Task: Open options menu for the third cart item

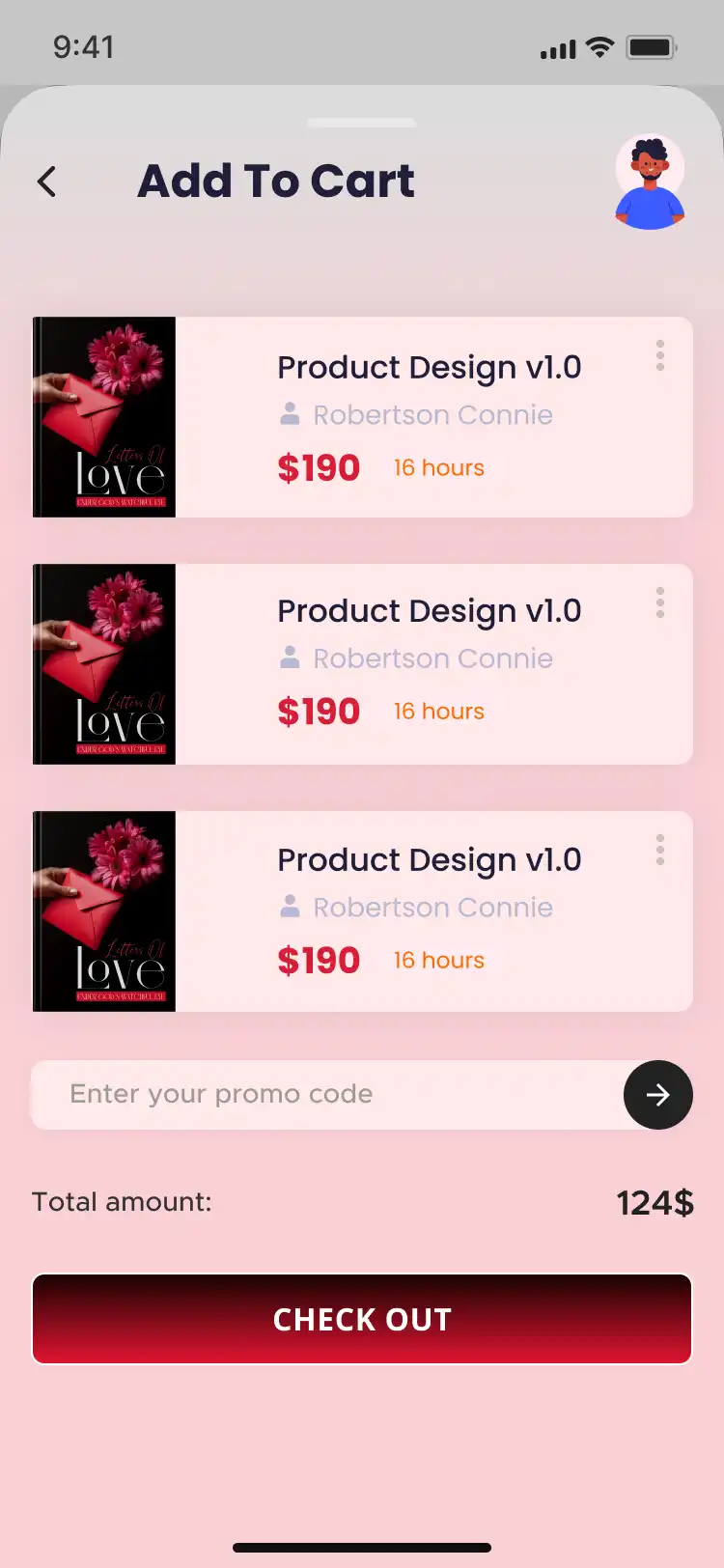Action: (x=660, y=850)
